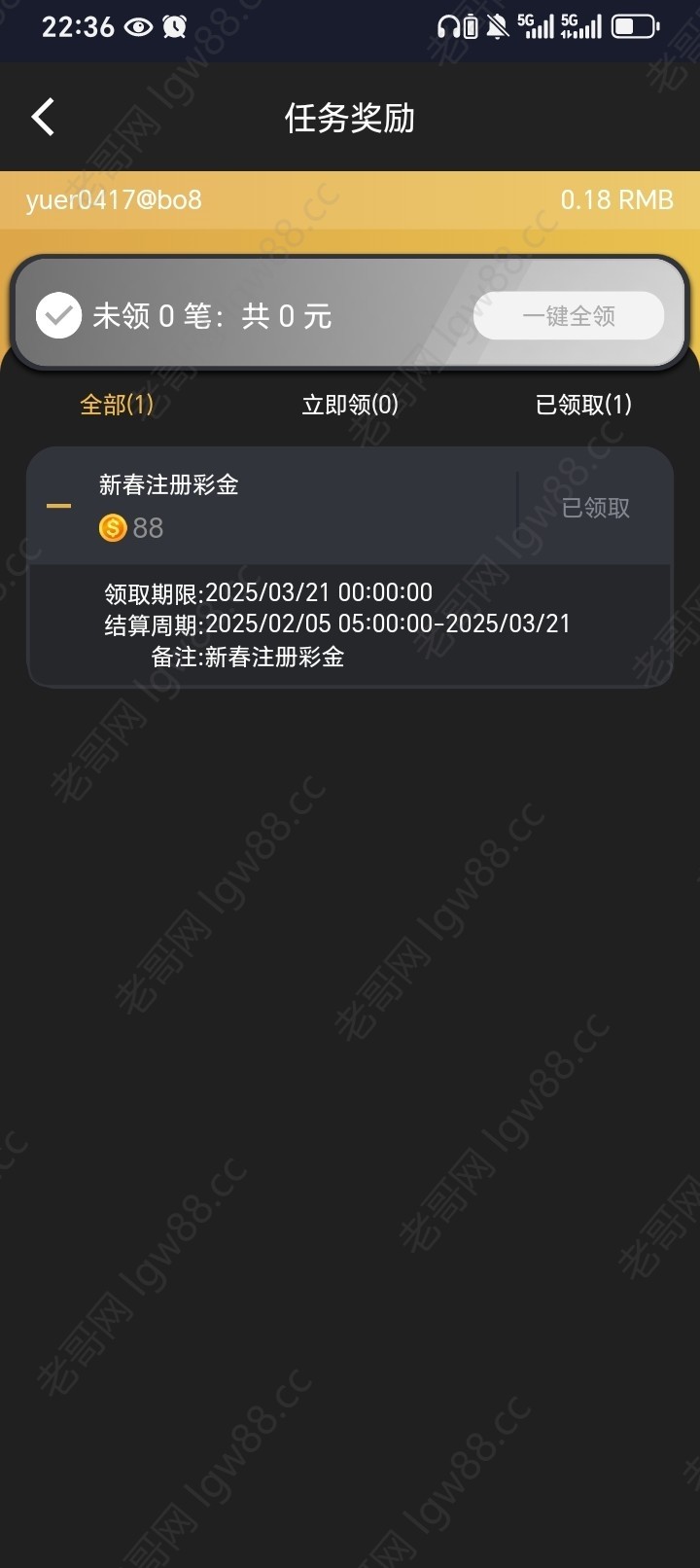Toggle the select-all checkmark beside 未领
Image resolution: width=700 pixels, height=1568 pixels.
coord(58,316)
